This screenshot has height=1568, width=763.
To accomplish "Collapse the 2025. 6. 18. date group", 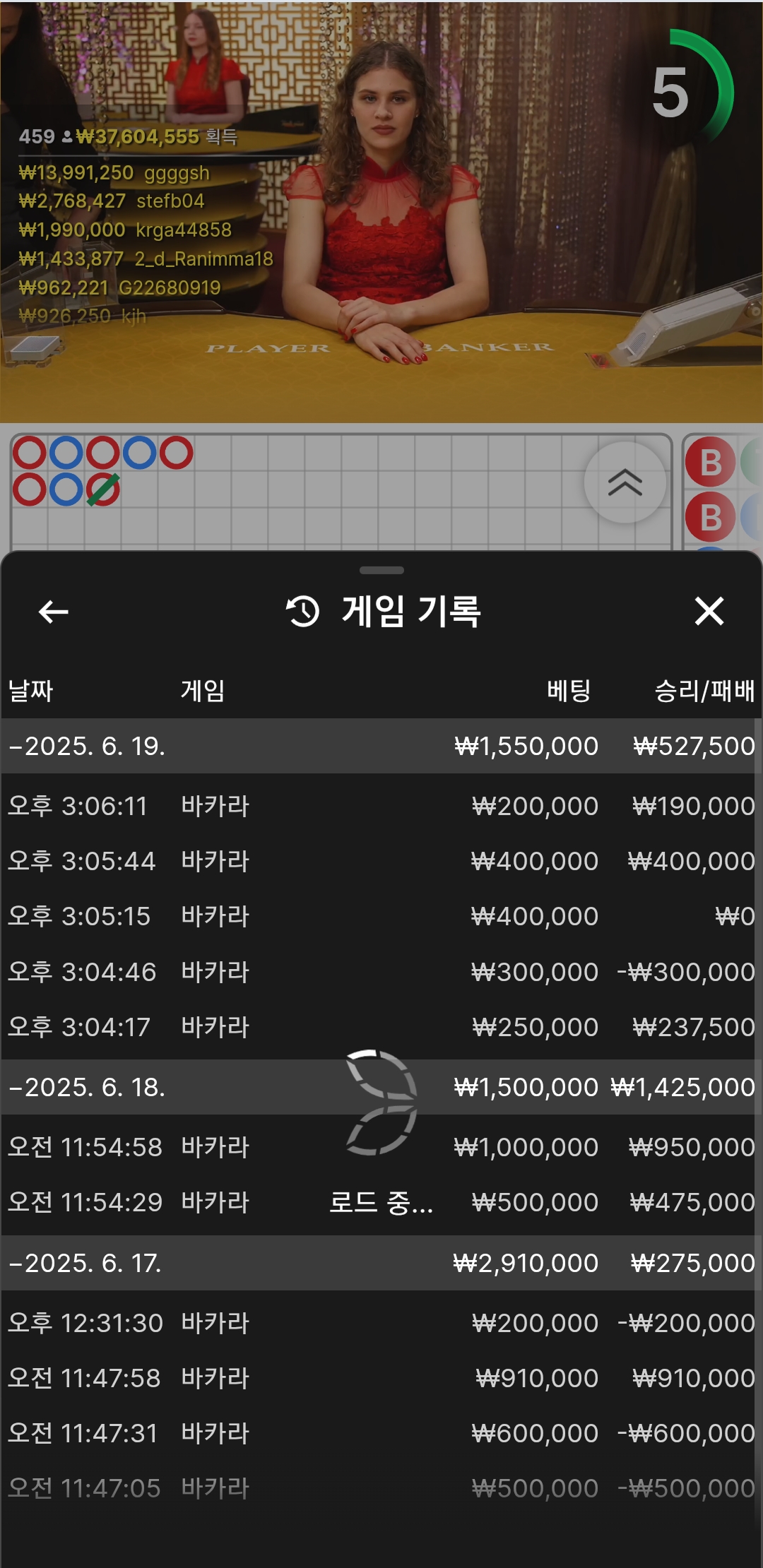I will 88,1087.
